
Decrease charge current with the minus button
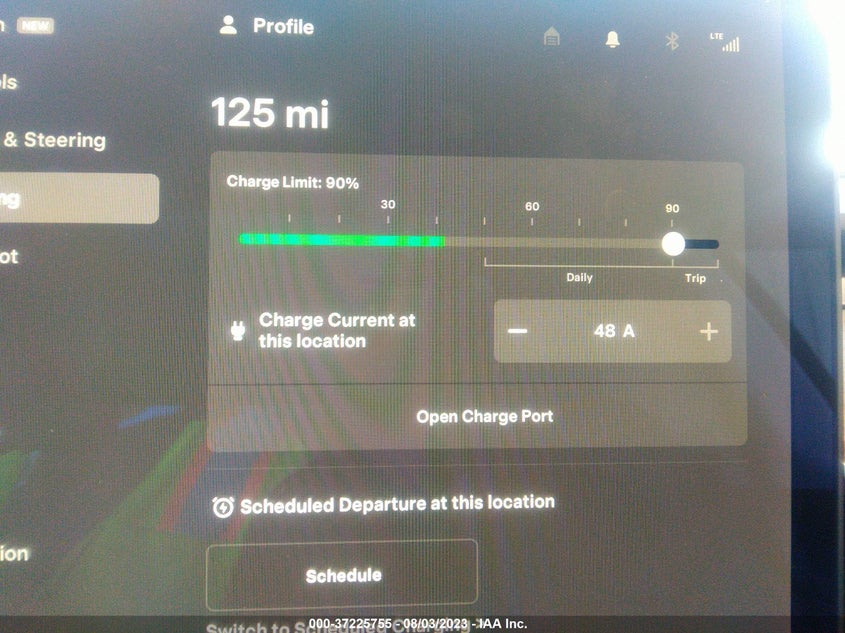pos(518,331)
